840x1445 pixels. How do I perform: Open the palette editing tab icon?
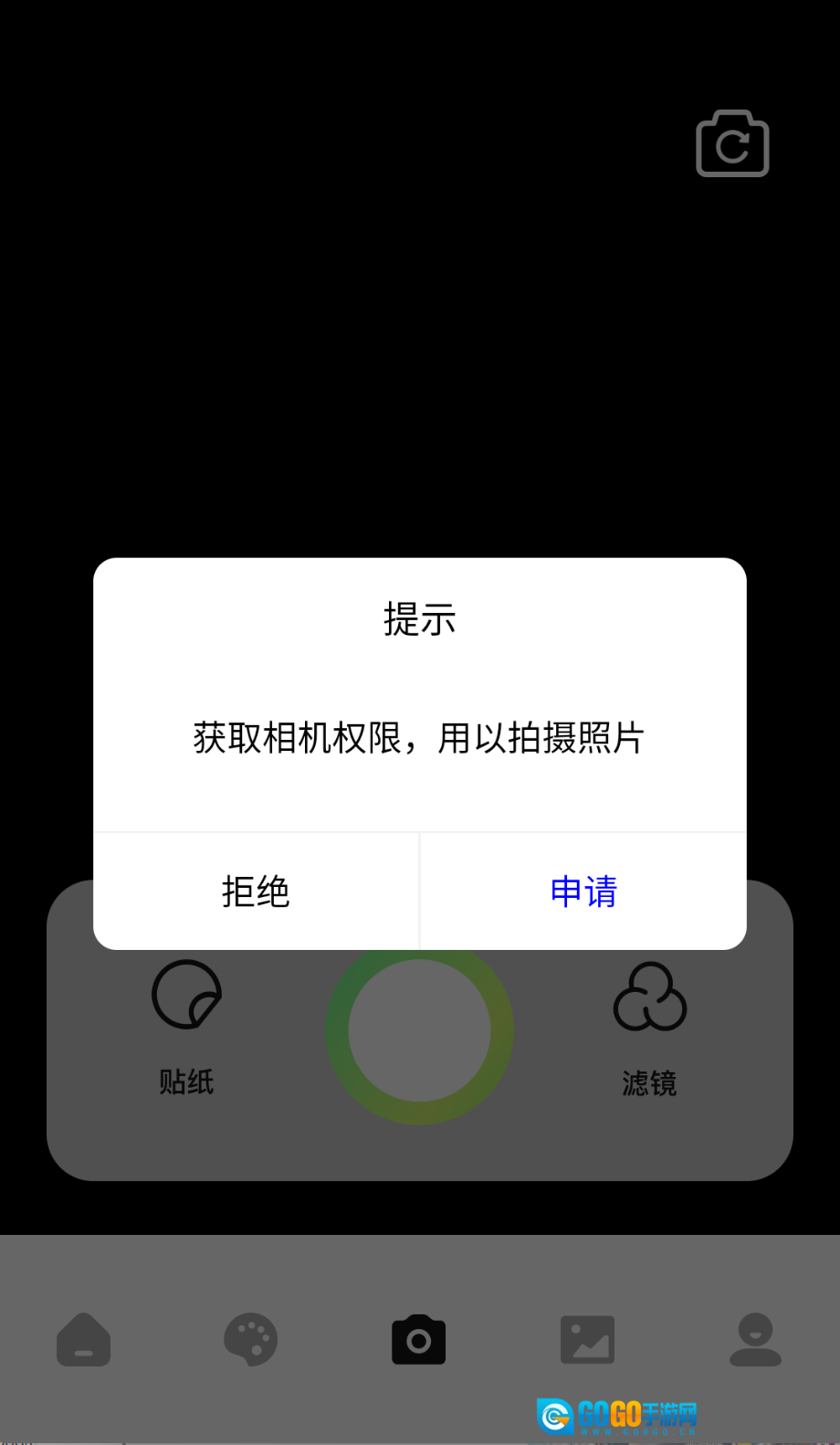point(250,1339)
